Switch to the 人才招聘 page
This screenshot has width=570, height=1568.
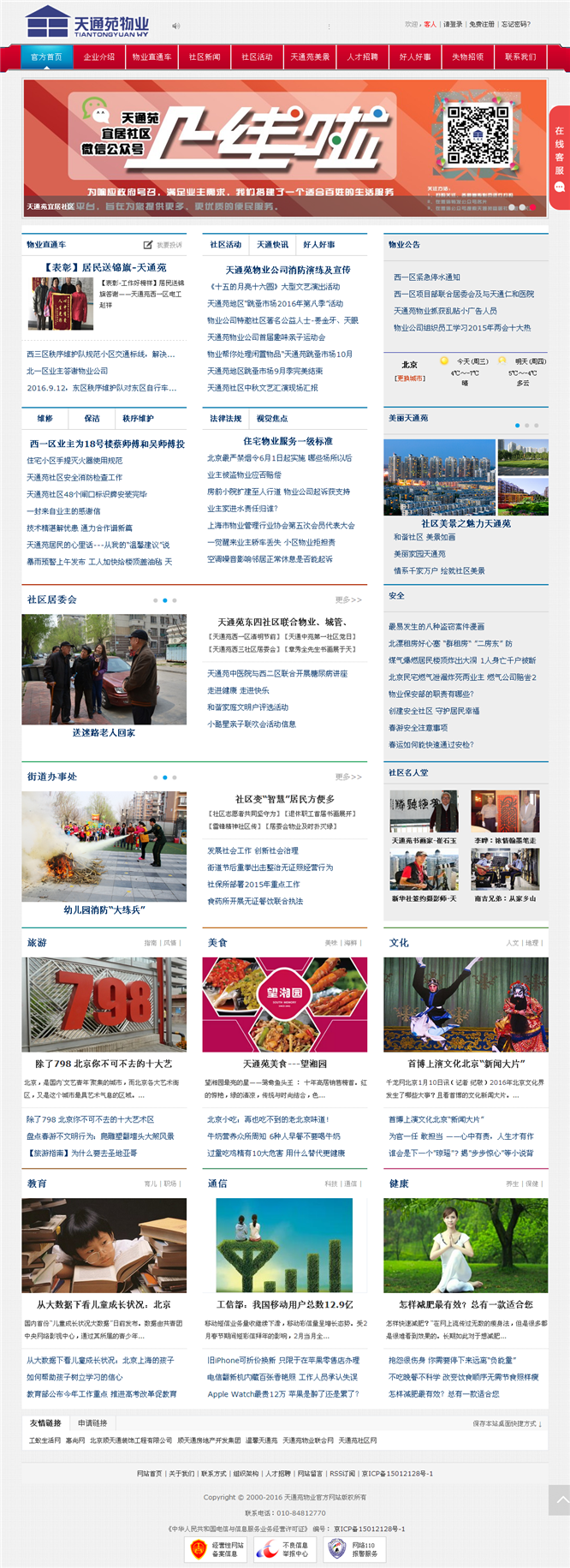coord(362,57)
